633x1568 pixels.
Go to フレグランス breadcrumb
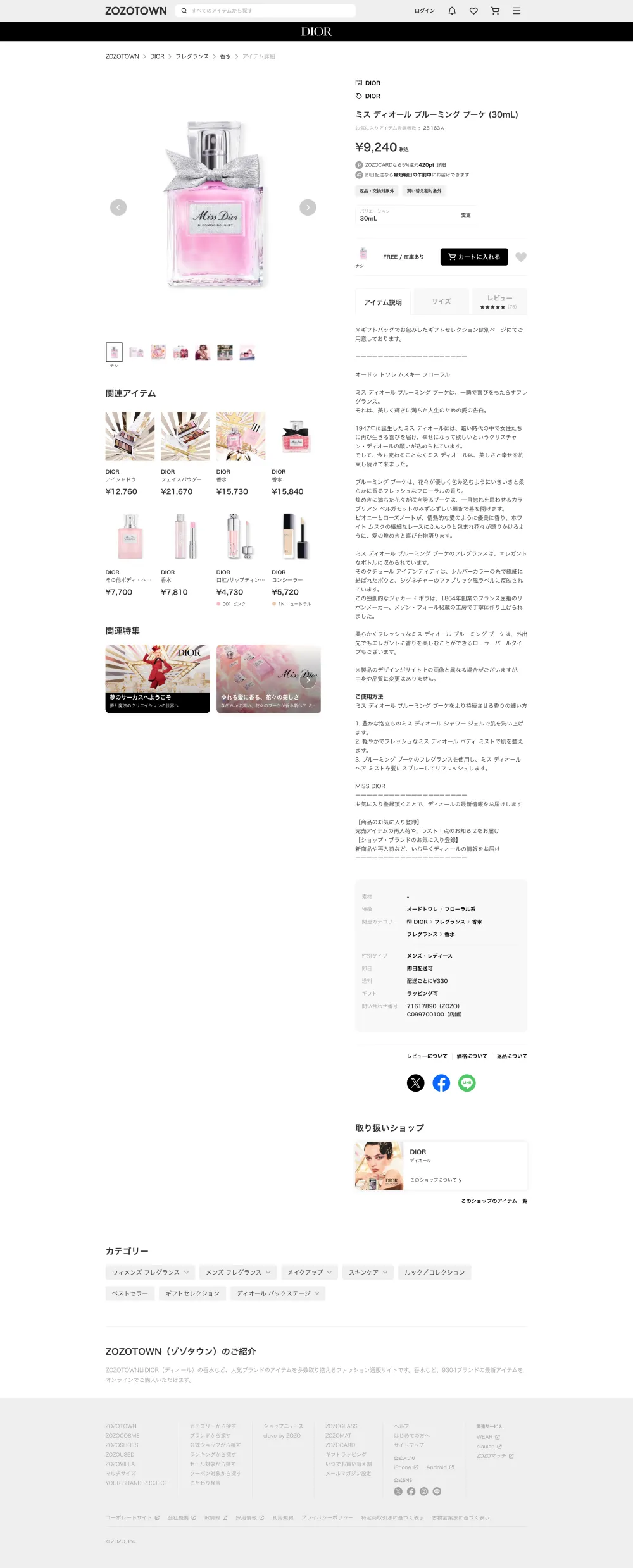click(x=192, y=57)
